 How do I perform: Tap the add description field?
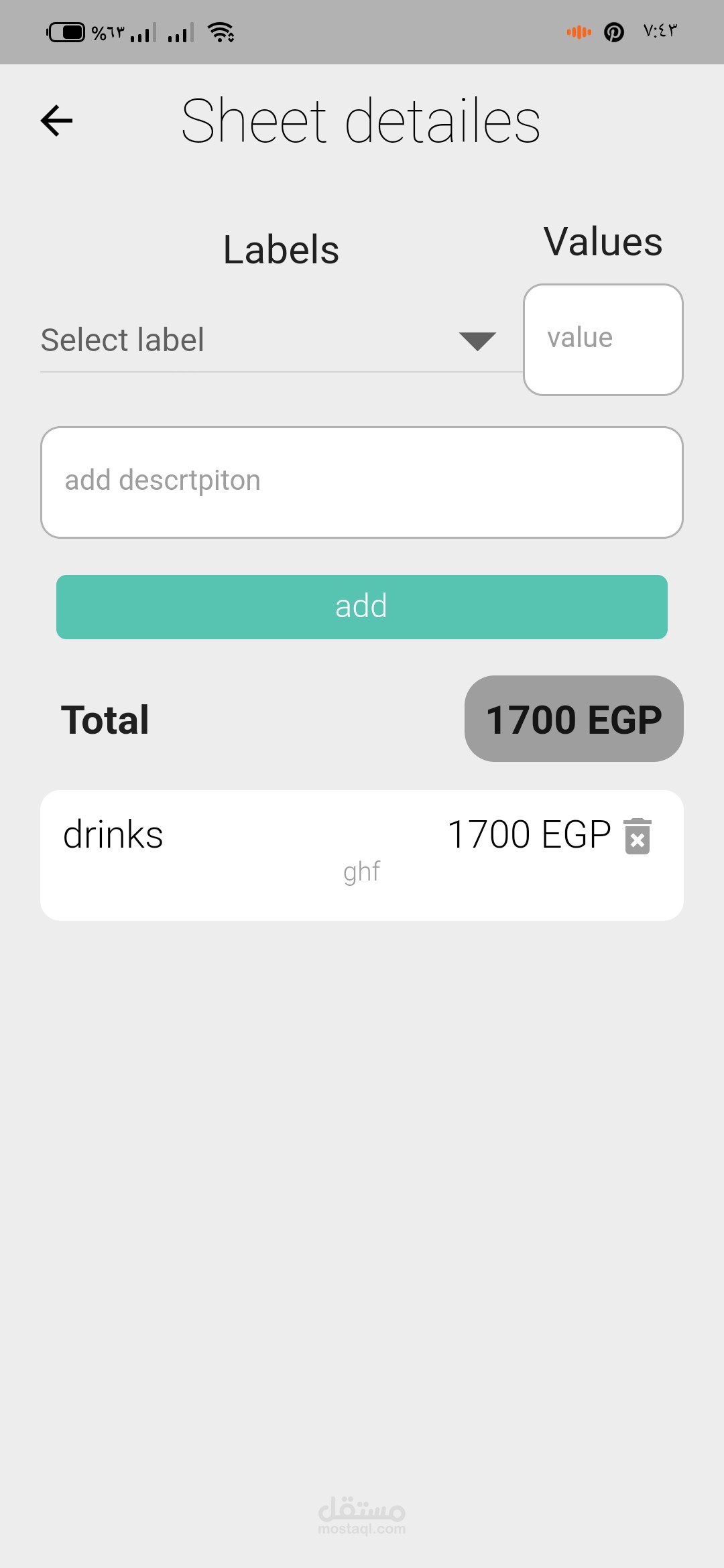[x=362, y=482]
